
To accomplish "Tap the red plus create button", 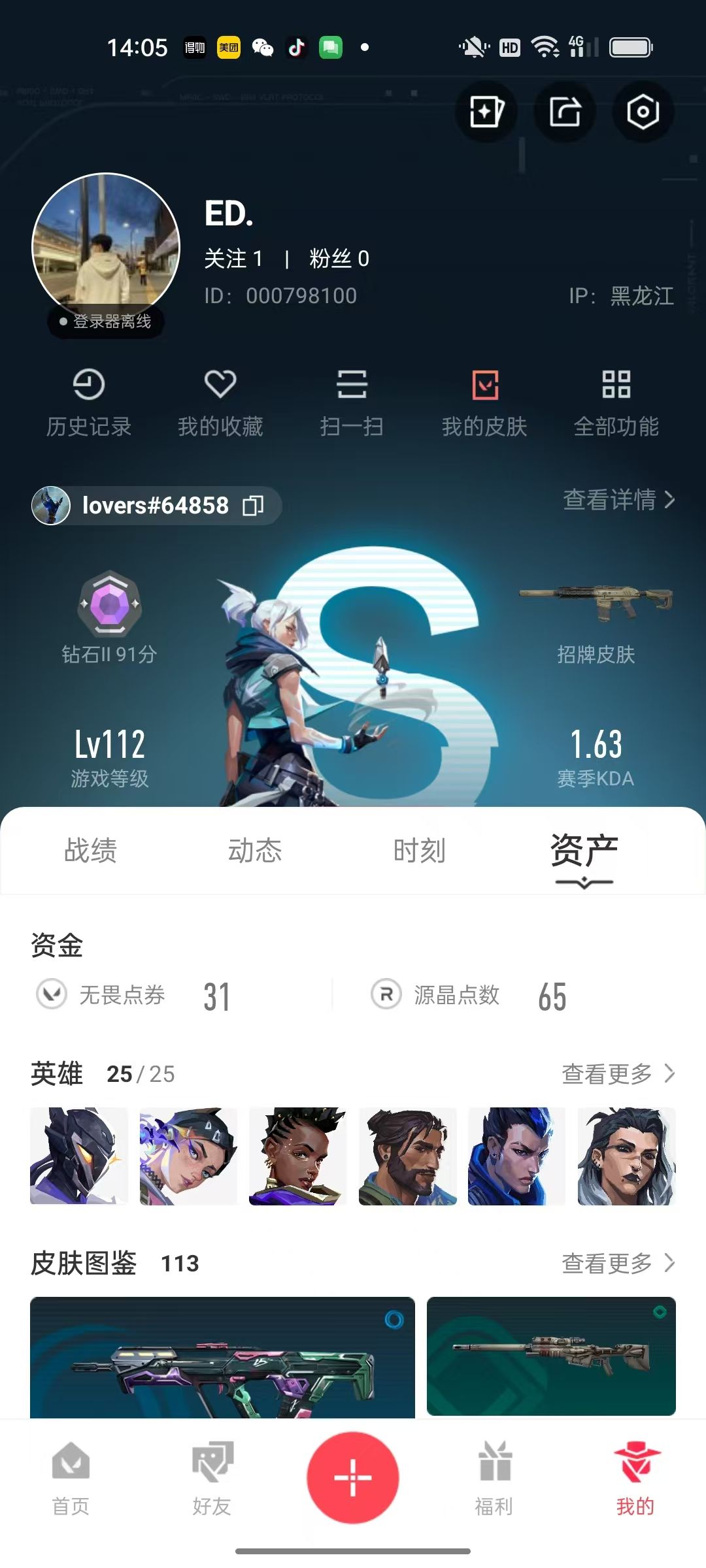I will tap(353, 1478).
